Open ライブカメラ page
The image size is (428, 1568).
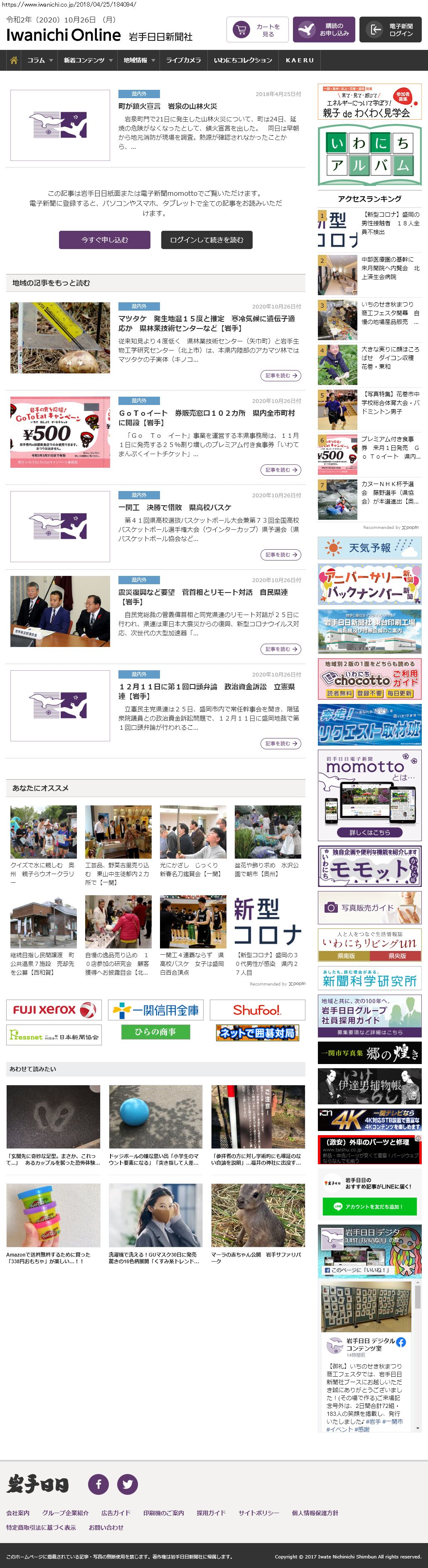(x=183, y=60)
